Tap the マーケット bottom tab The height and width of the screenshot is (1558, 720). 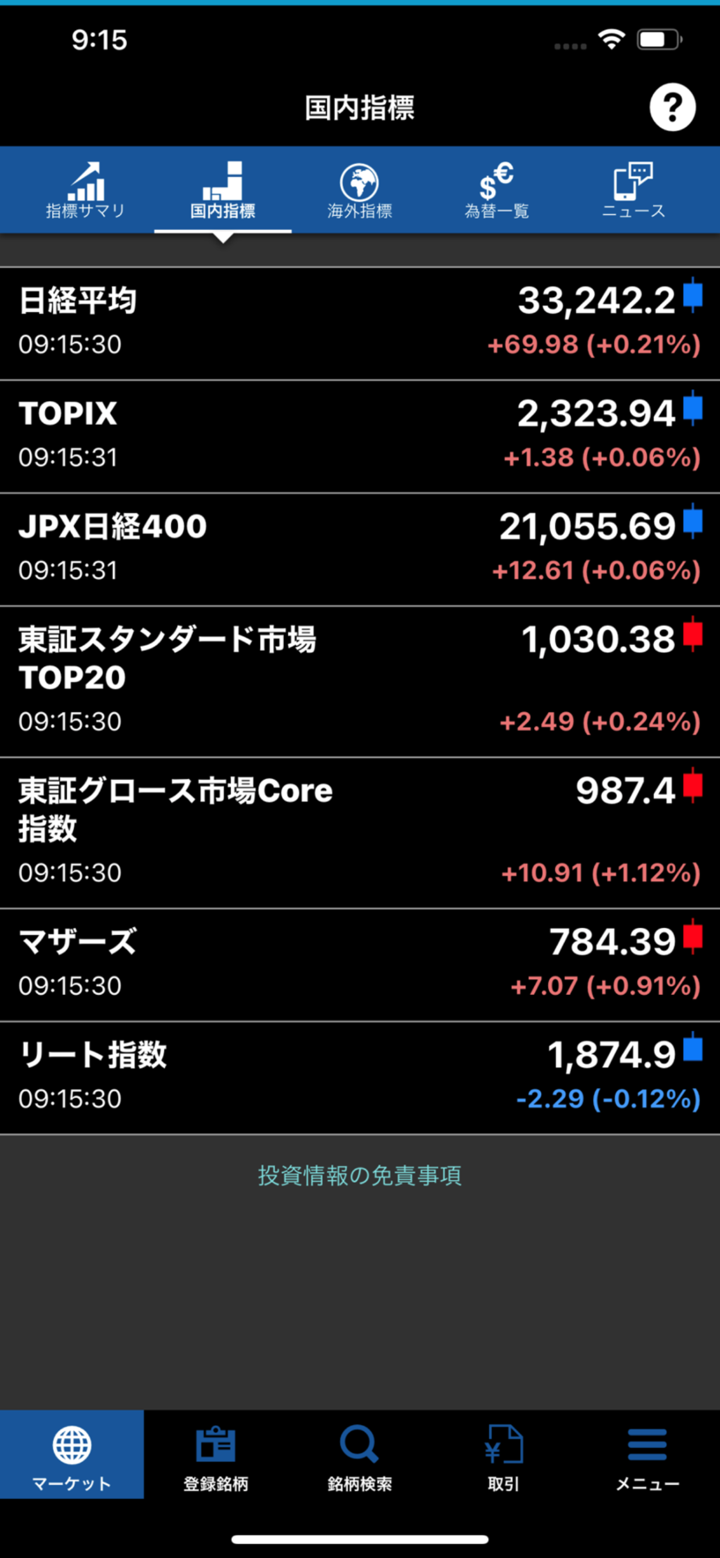72,1455
